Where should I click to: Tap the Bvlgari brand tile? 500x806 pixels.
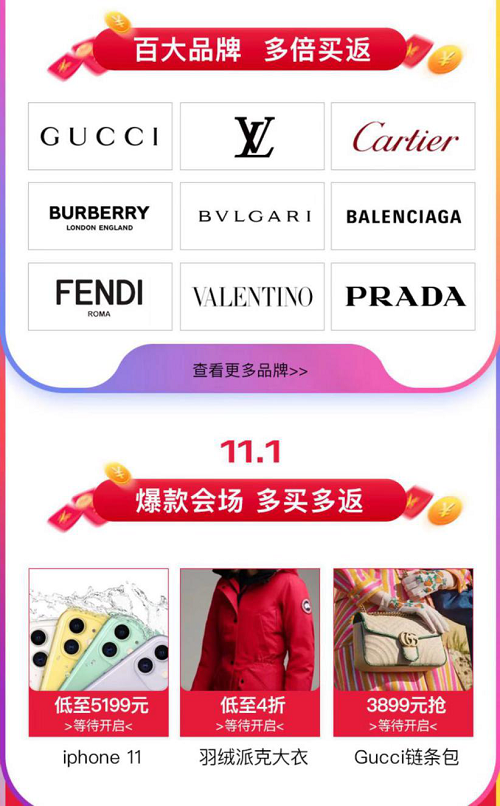[252, 216]
